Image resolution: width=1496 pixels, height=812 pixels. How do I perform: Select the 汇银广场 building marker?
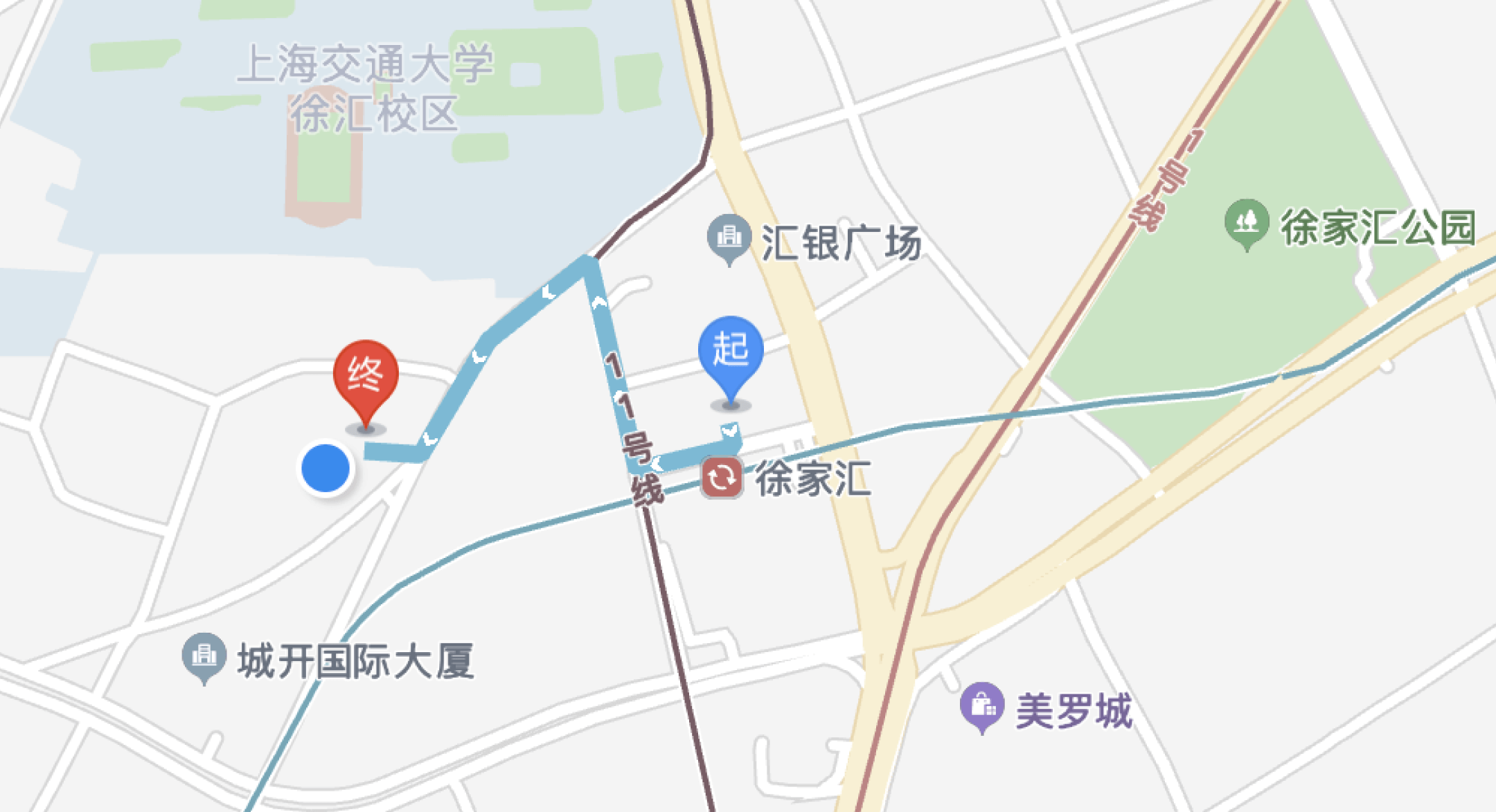[729, 237]
